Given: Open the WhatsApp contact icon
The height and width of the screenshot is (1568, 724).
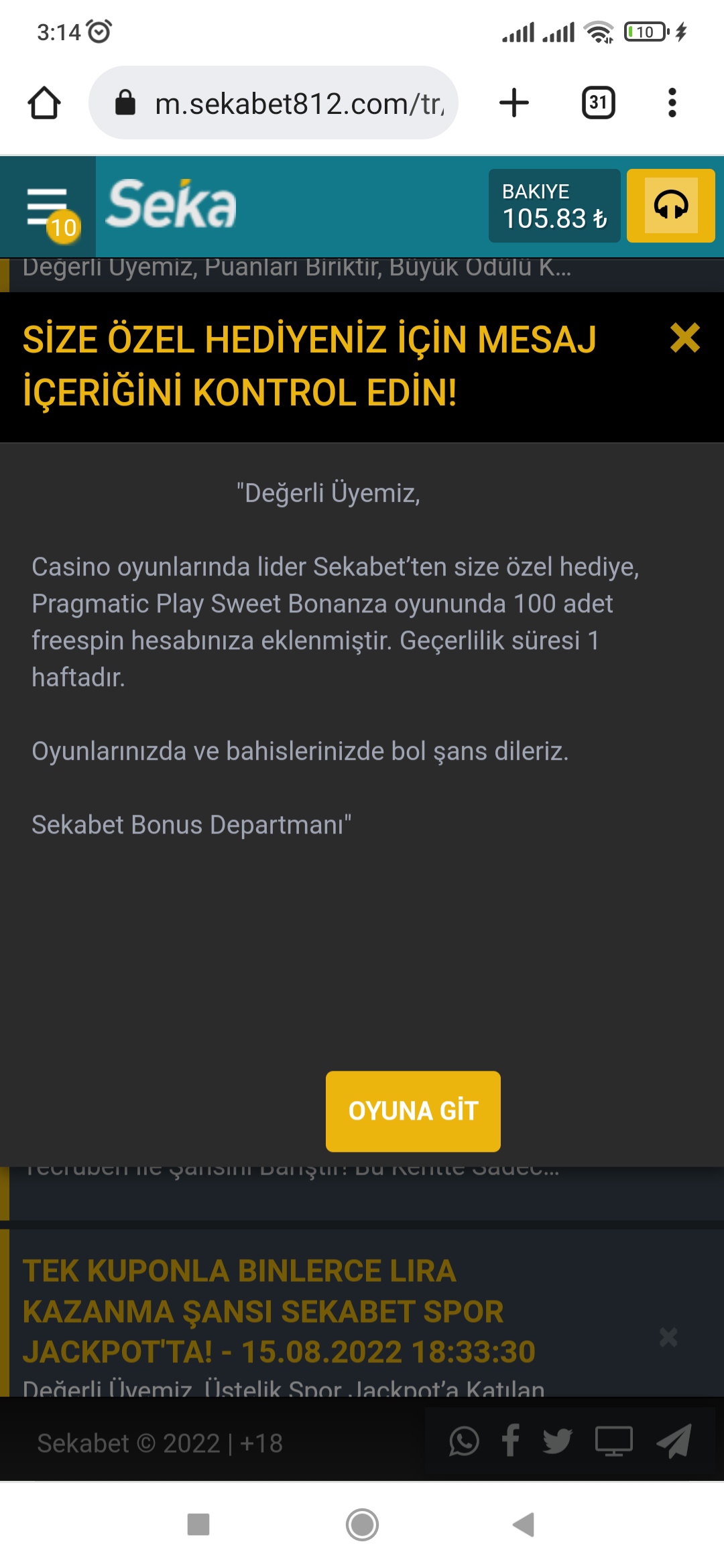Looking at the screenshot, I should 464,1441.
